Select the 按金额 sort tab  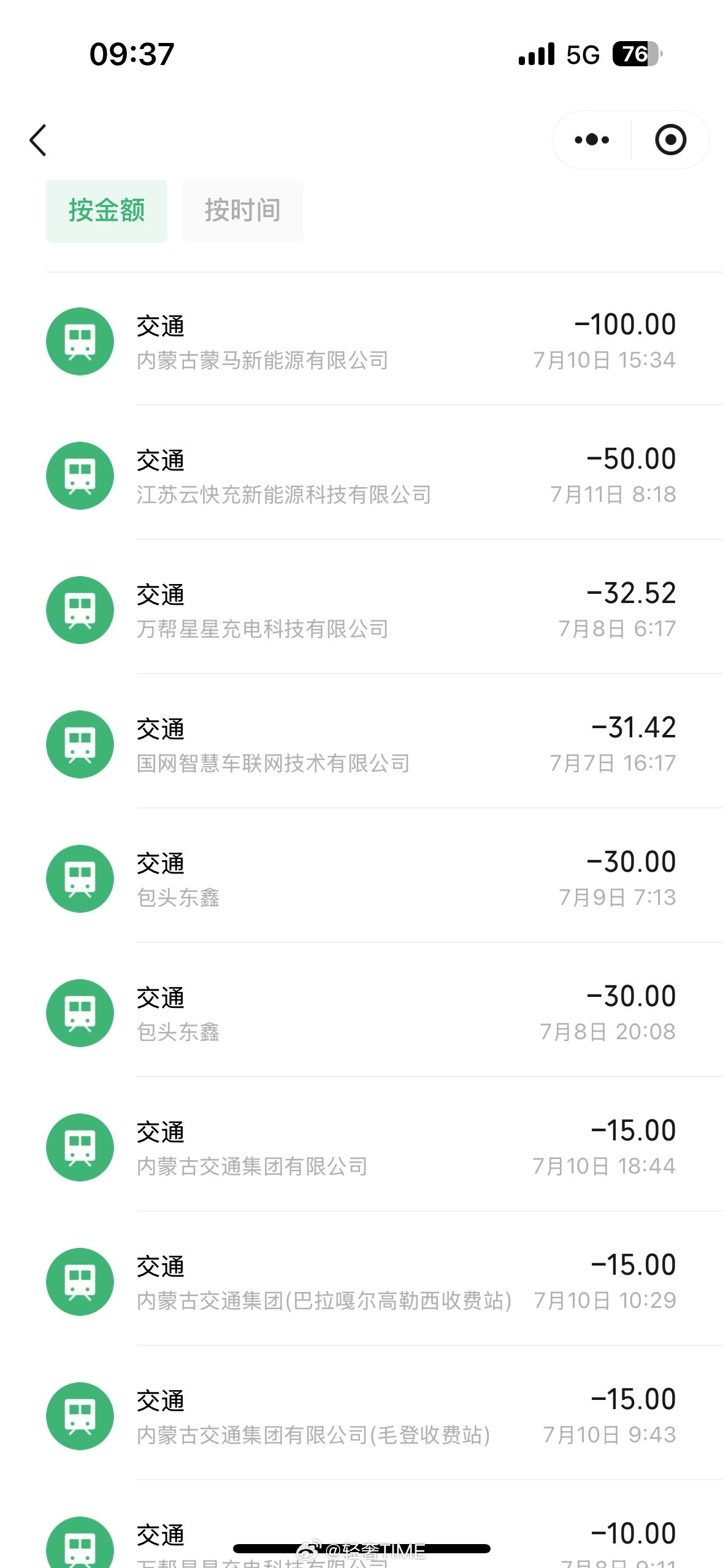pos(107,211)
